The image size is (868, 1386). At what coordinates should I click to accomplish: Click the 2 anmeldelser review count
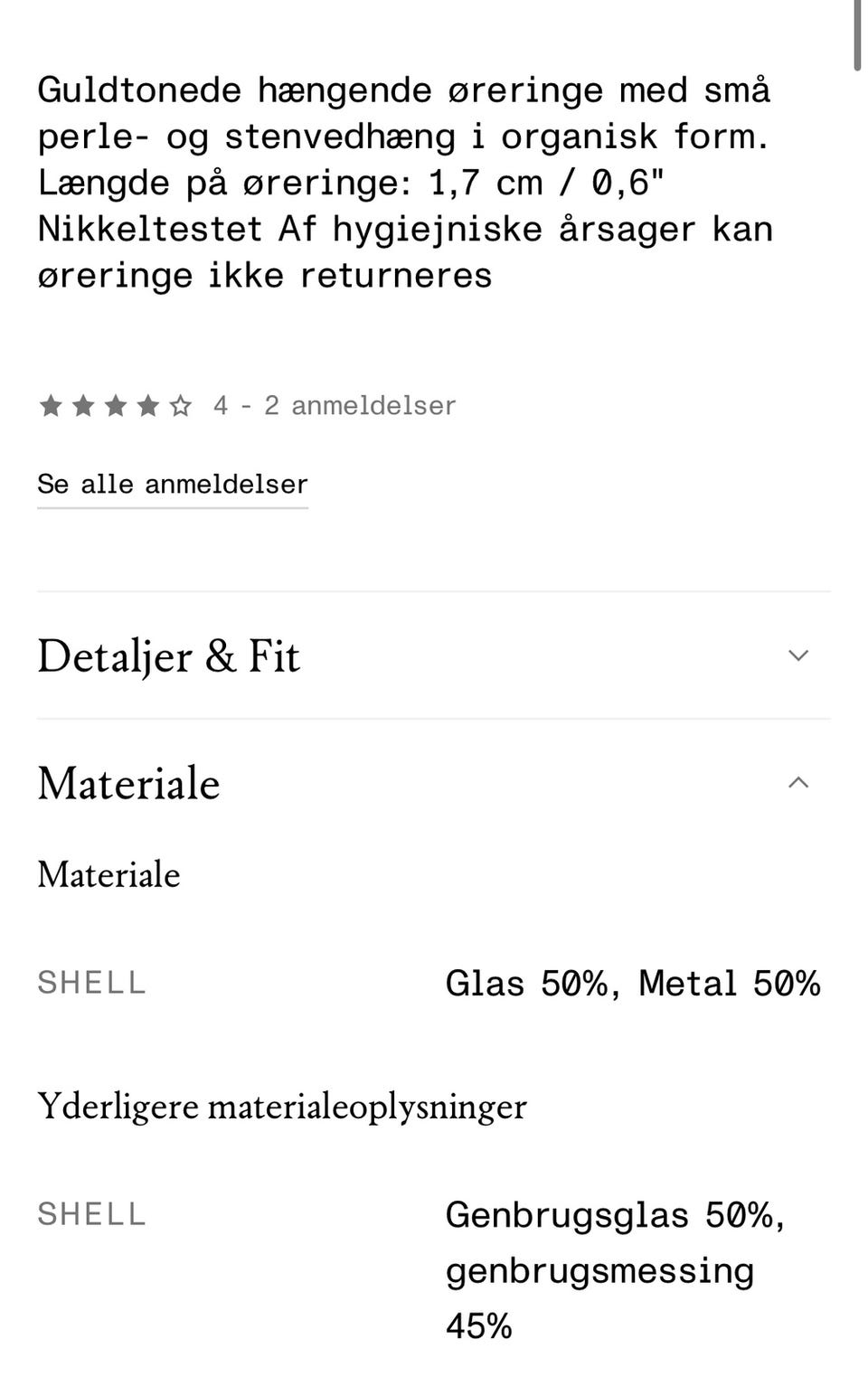(x=333, y=405)
